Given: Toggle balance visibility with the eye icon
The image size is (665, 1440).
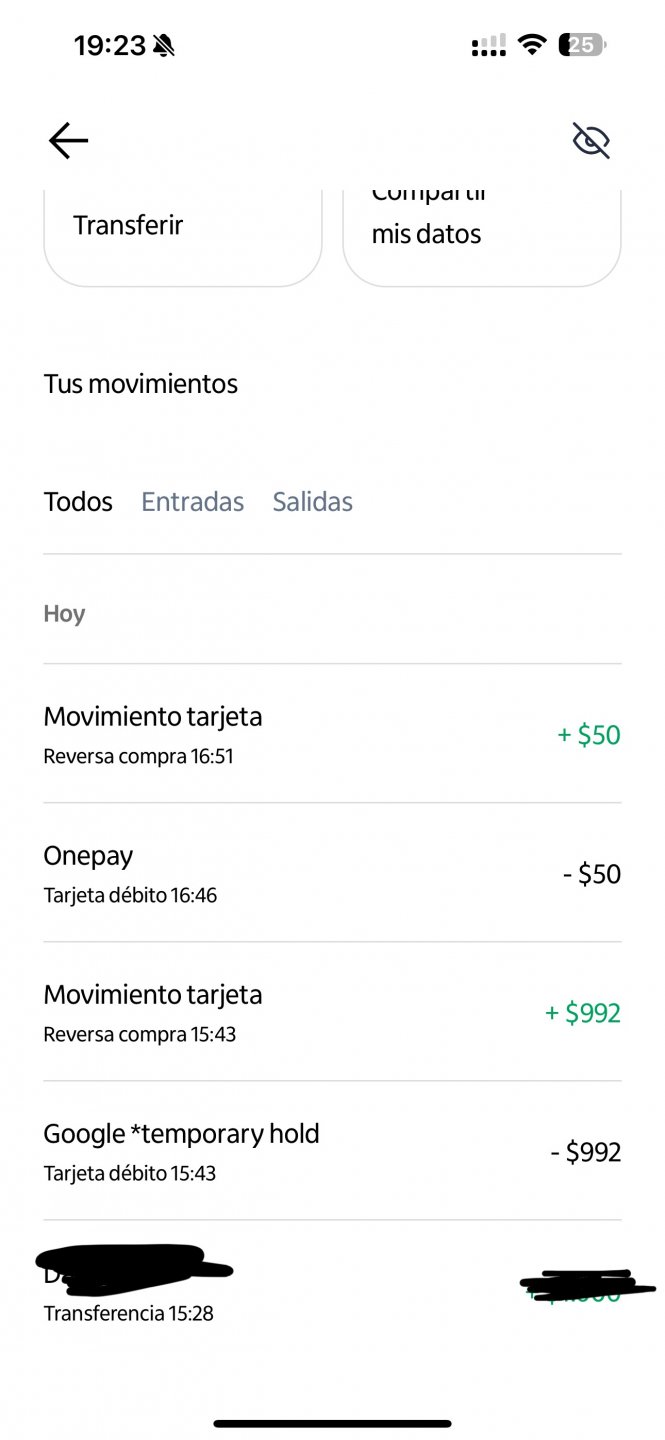Looking at the screenshot, I should (591, 141).
